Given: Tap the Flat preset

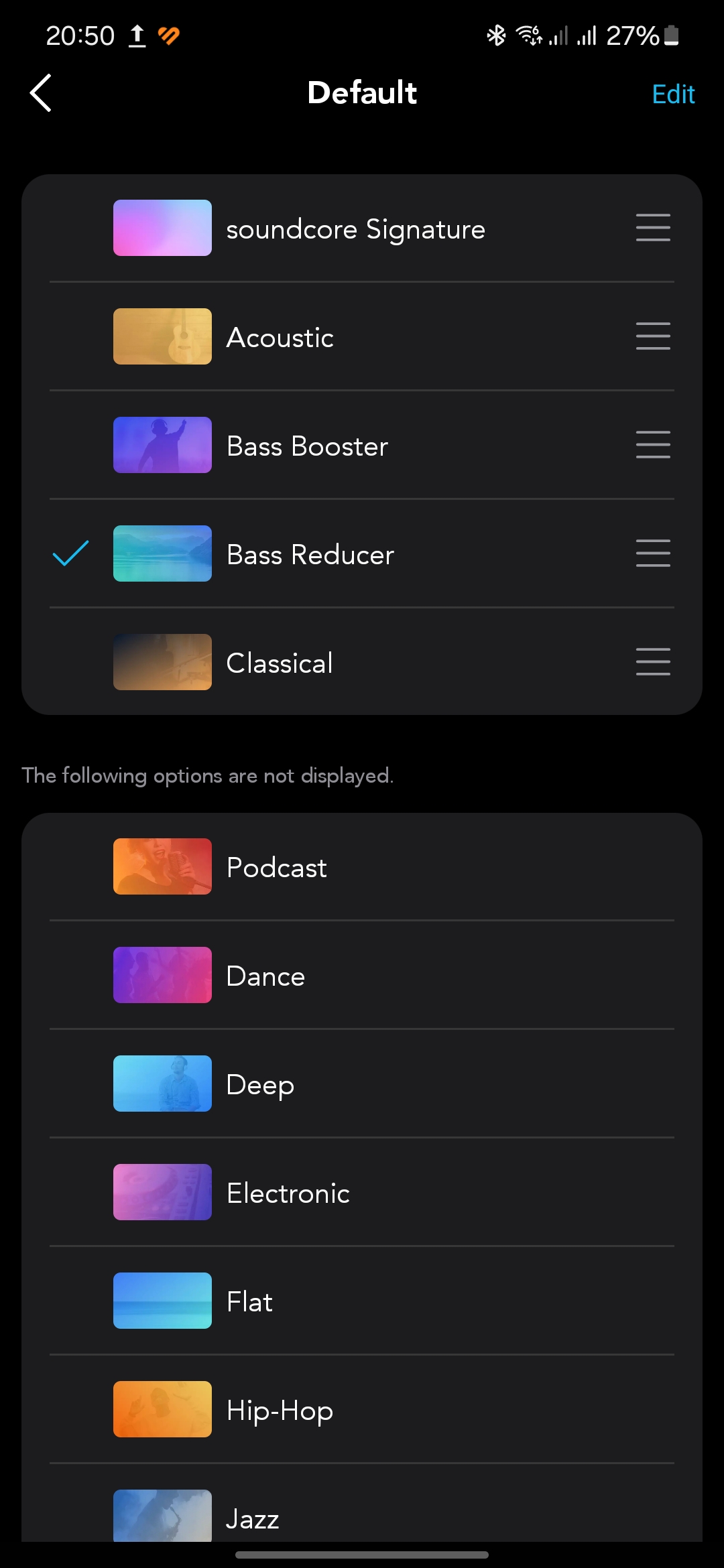Looking at the screenshot, I should coord(362,1301).
